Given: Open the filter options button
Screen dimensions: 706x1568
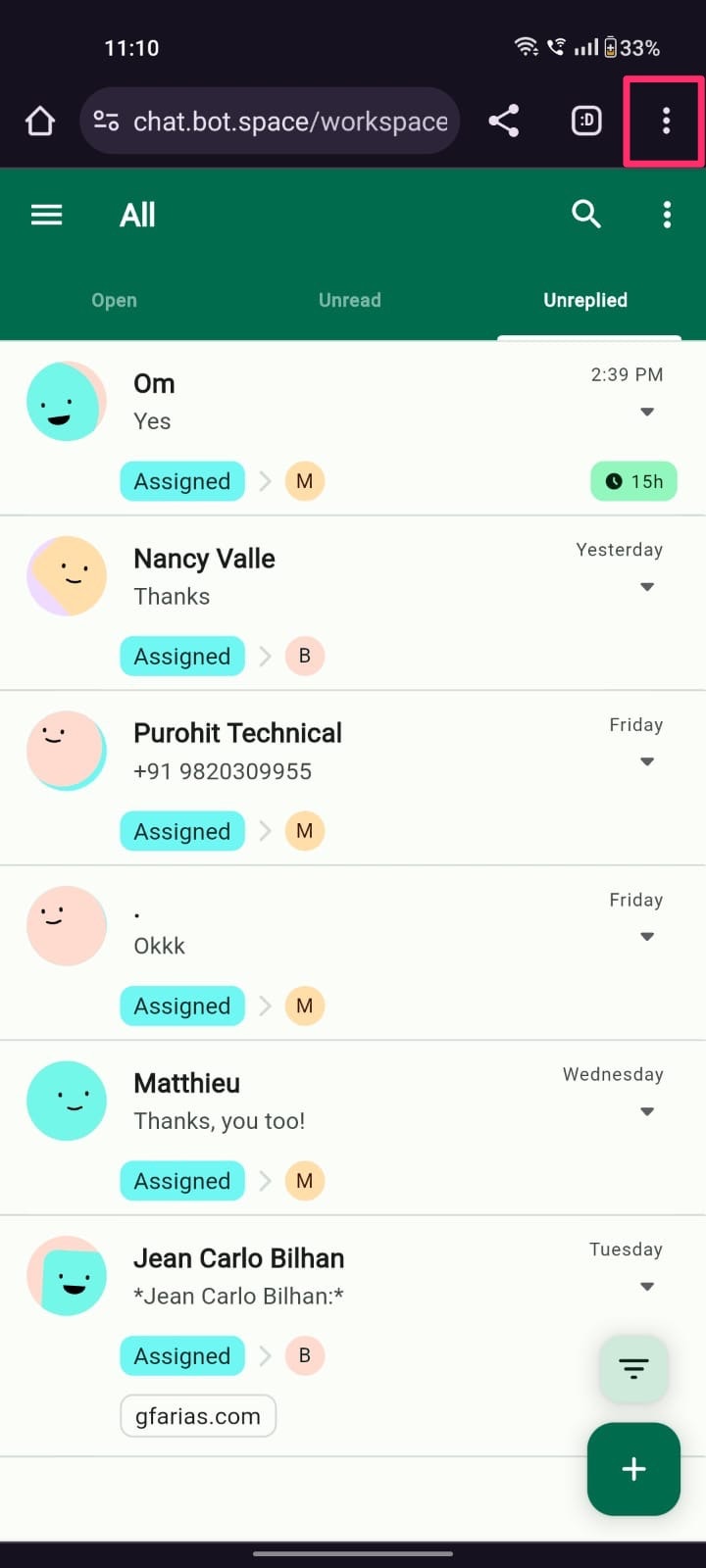Looking at the screenshot, I should tap(633, 1369).
